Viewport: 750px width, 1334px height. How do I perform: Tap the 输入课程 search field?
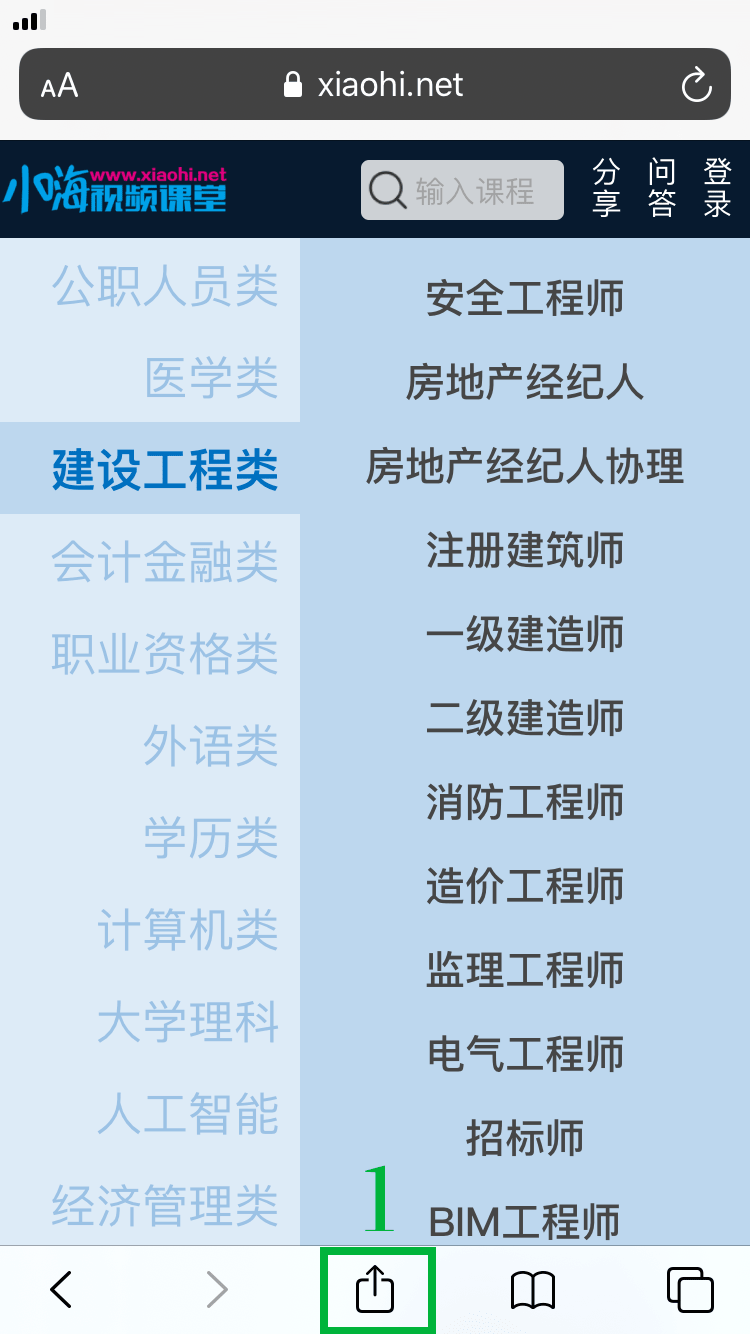(462, 190)
